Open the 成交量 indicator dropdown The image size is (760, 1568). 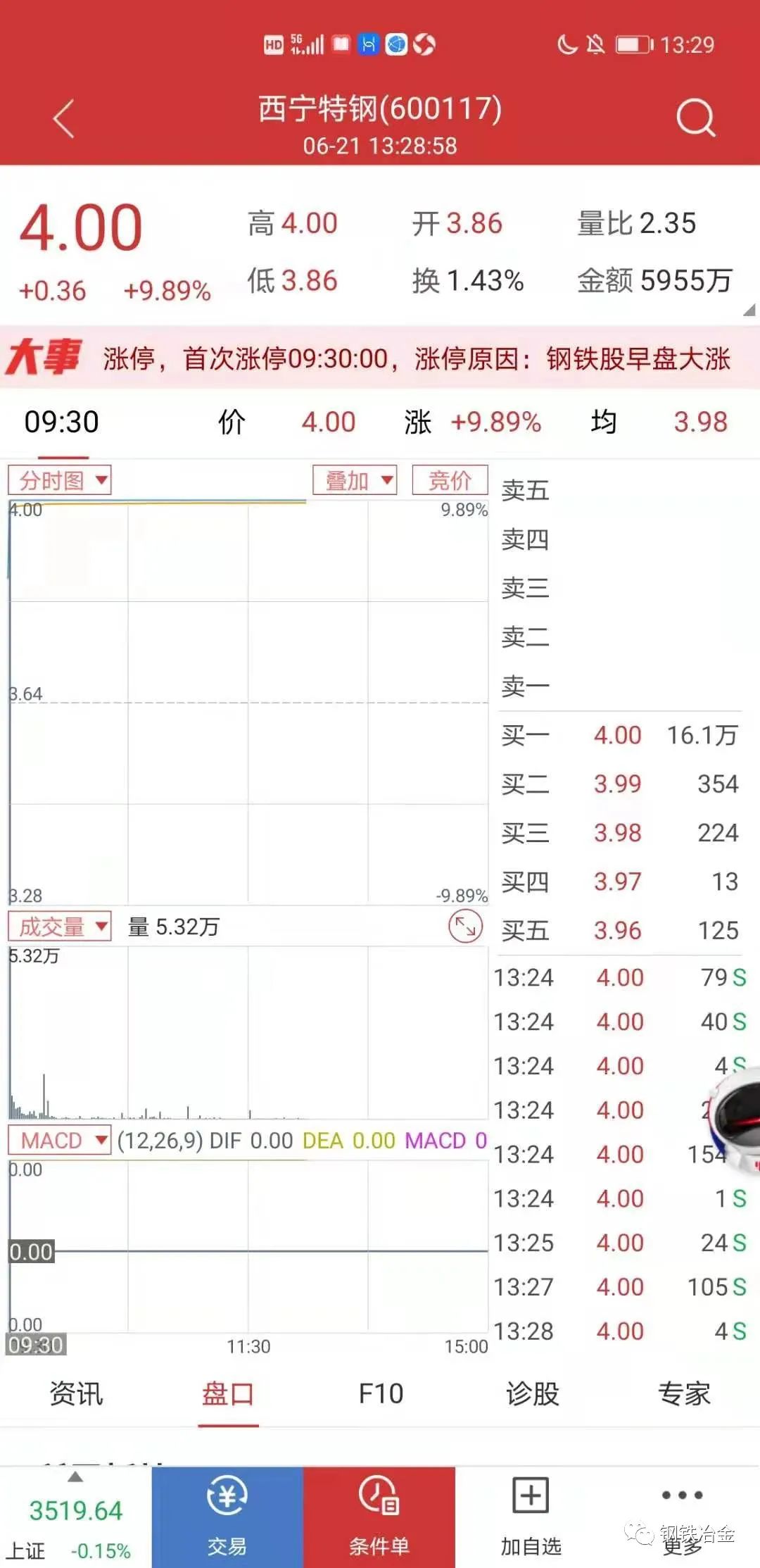point(60,927)
